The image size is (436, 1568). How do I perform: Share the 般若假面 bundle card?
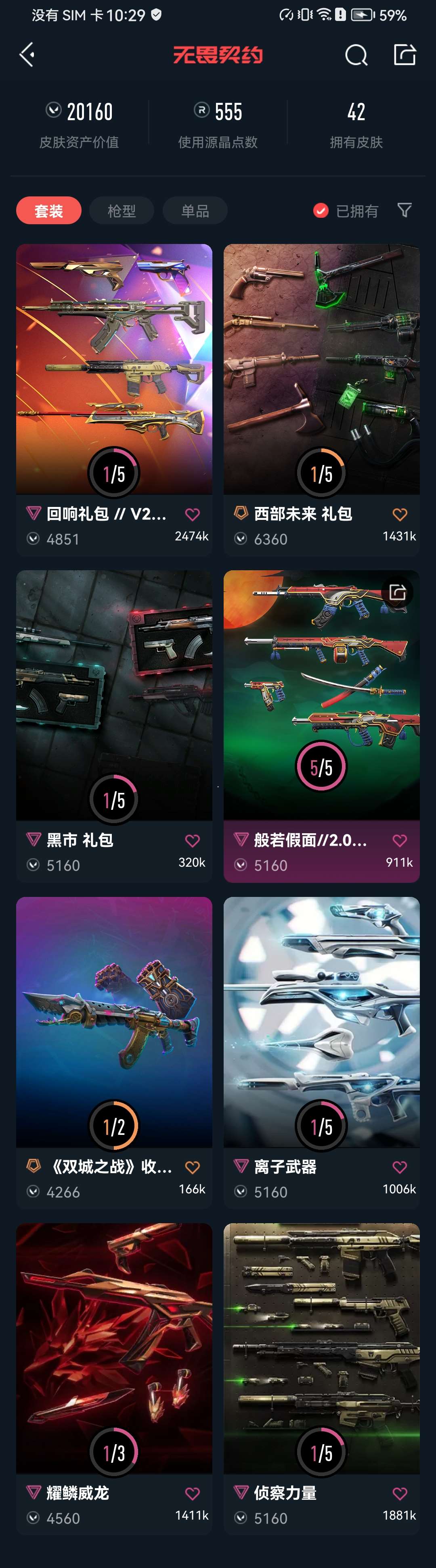pos(398,592)
